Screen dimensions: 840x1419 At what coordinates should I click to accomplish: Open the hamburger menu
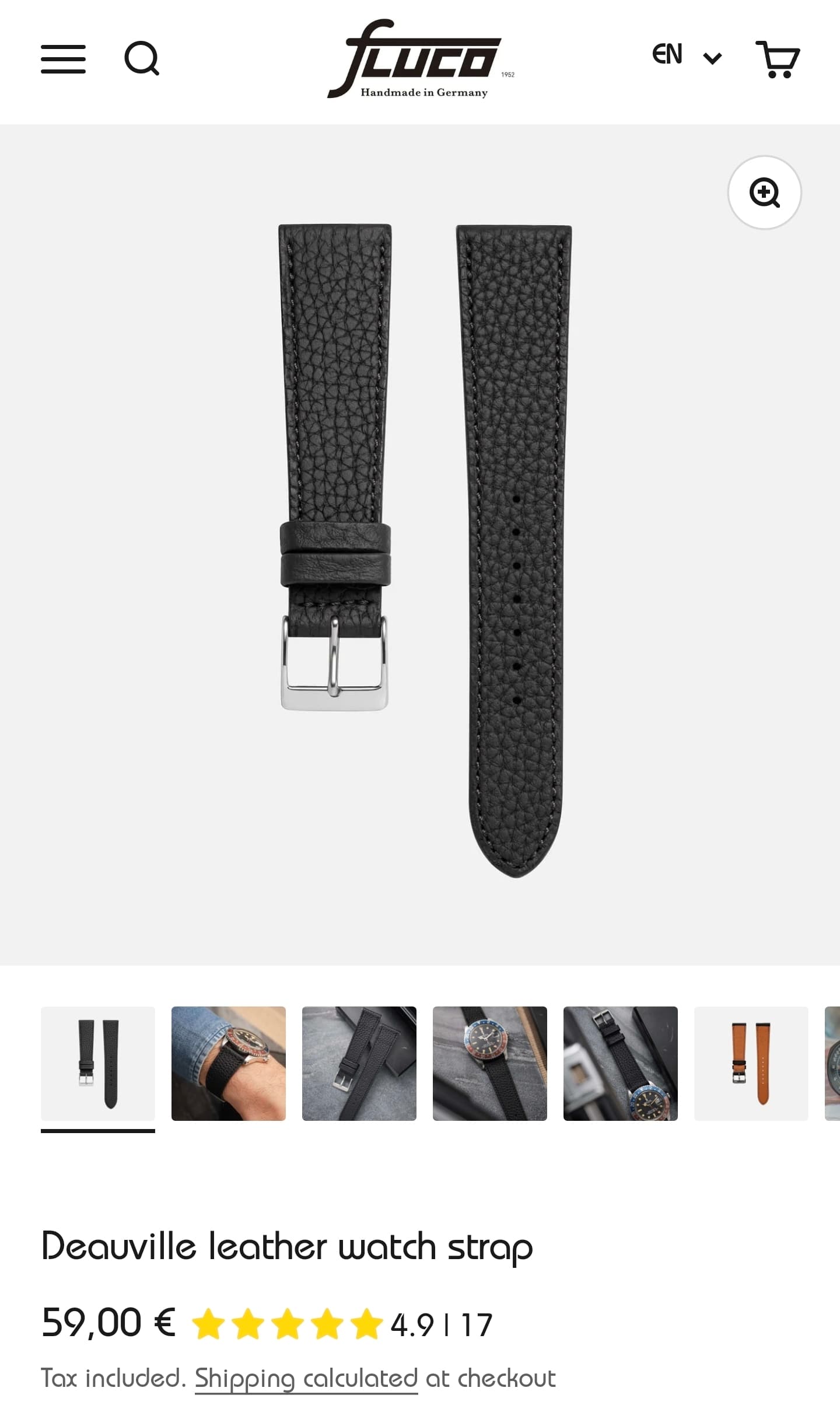[63, 59]
